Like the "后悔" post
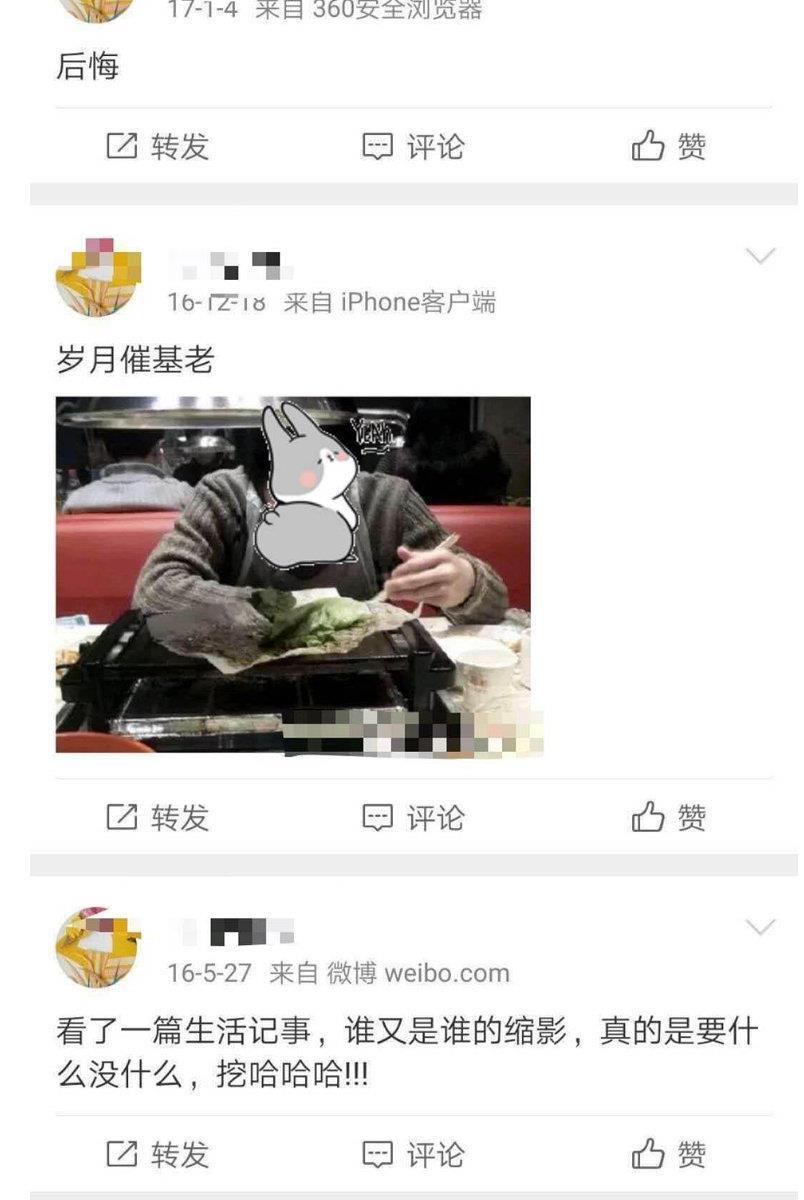The height and width of the screenshot is (1200, 804). pos(669,147)
